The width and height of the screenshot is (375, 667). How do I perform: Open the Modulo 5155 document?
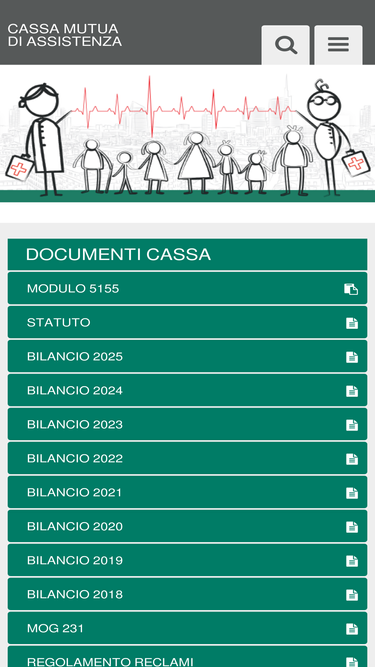tap(188, 288)
